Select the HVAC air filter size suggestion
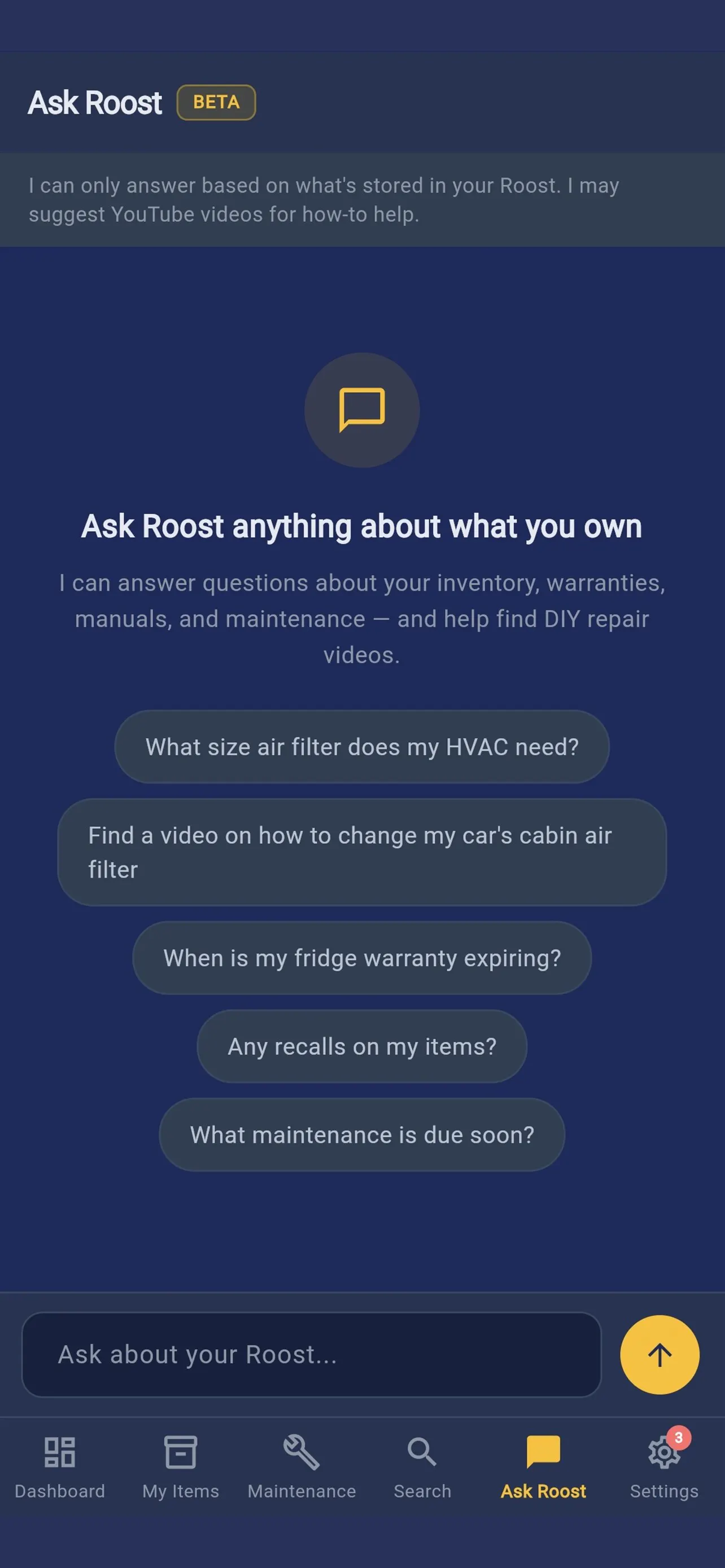Image resolution: width=725 pixels, height=1568 pixels. pos(362,747)
